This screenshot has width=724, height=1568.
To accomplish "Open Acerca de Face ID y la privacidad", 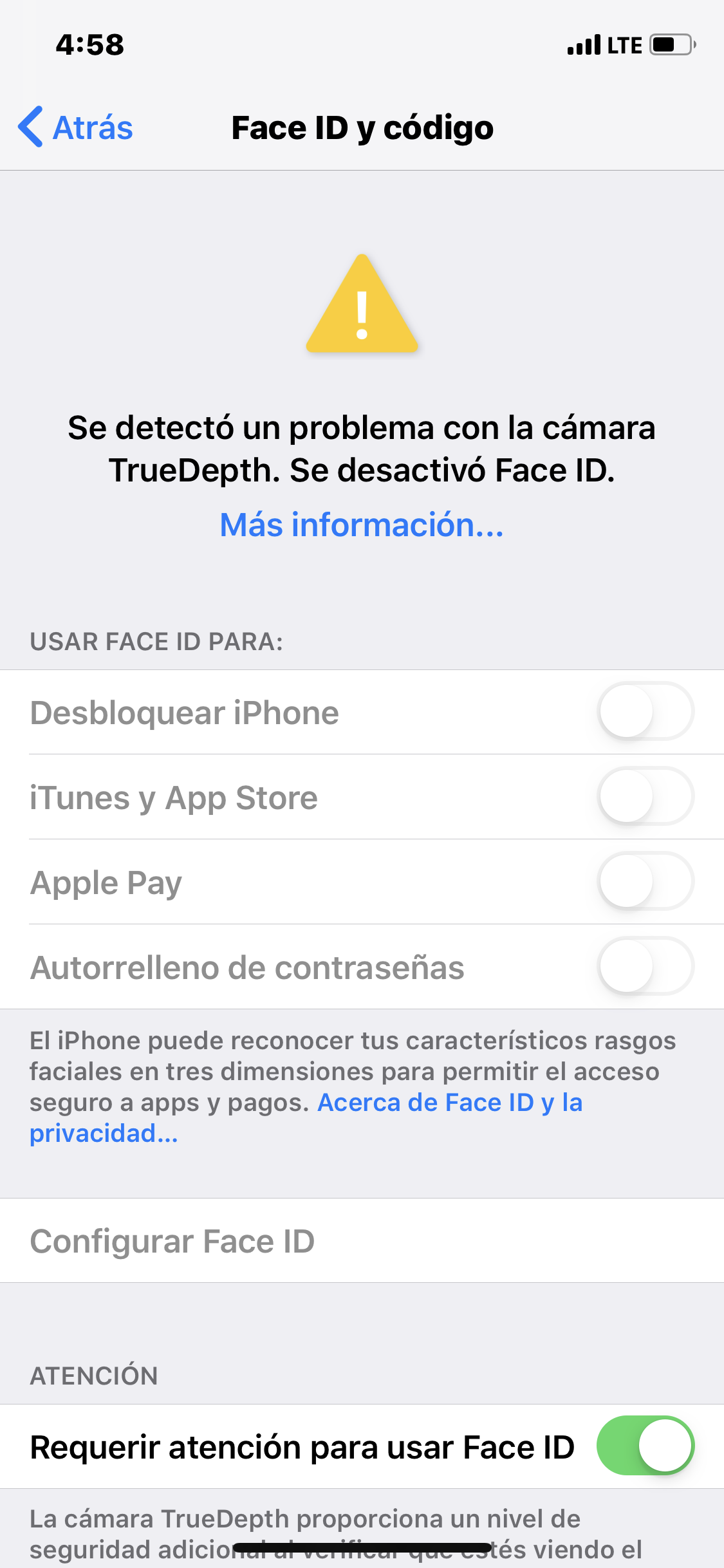I will pos(450,1102).
